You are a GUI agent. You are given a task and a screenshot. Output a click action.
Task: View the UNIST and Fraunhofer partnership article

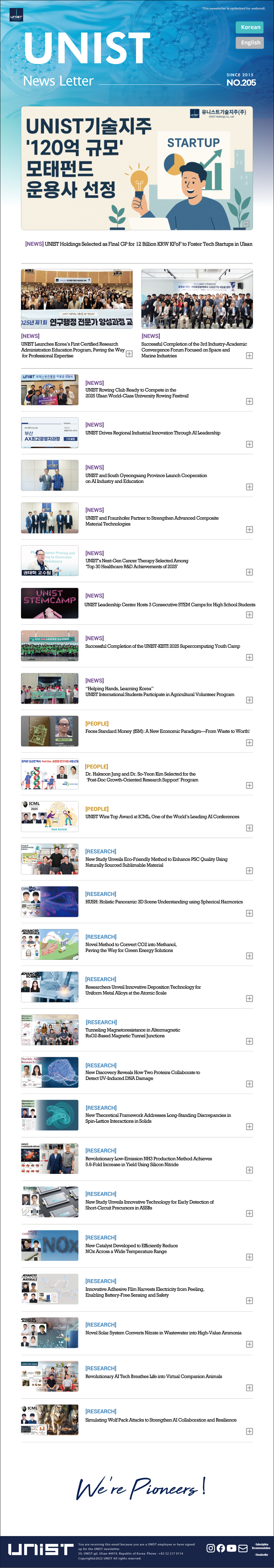152,521
